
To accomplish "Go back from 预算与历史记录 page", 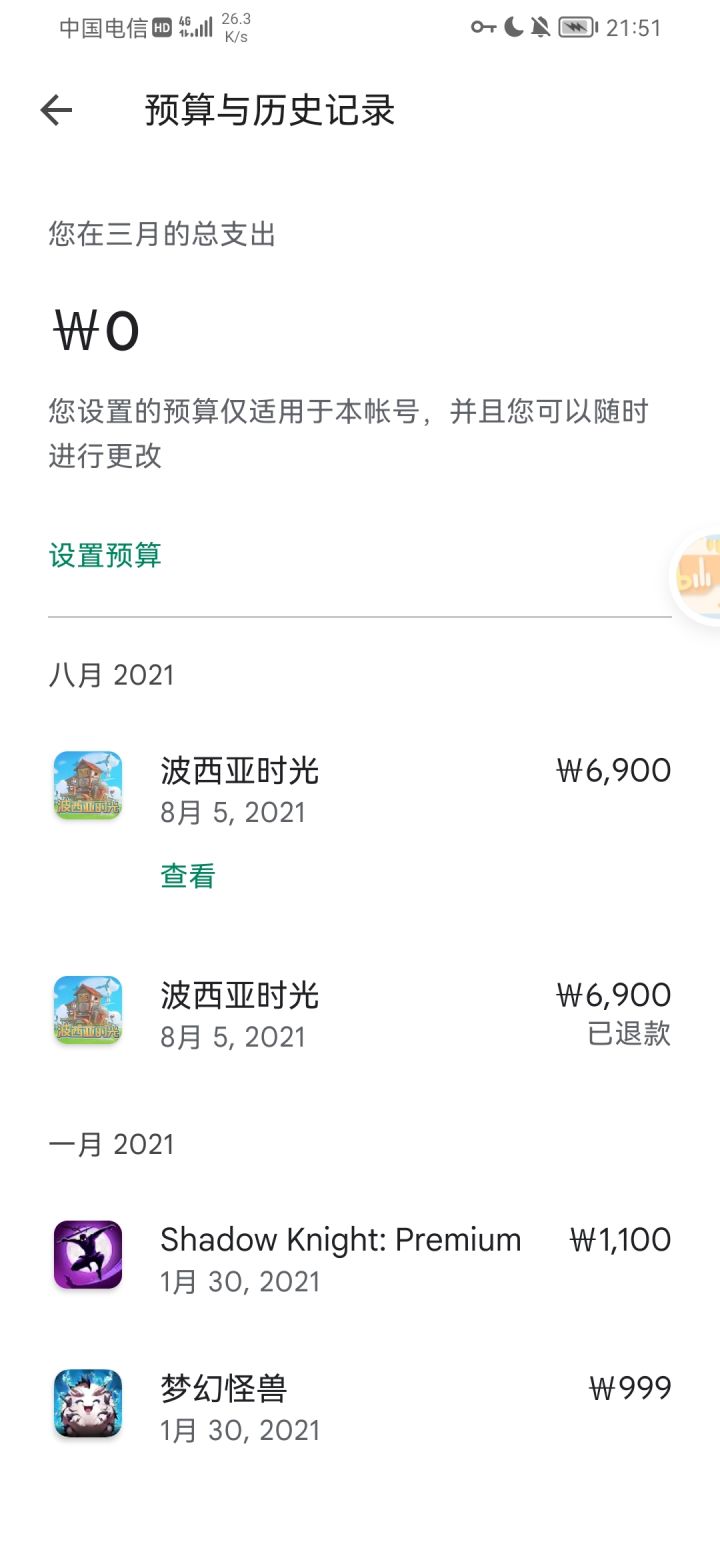I will (x=57, y=111).
